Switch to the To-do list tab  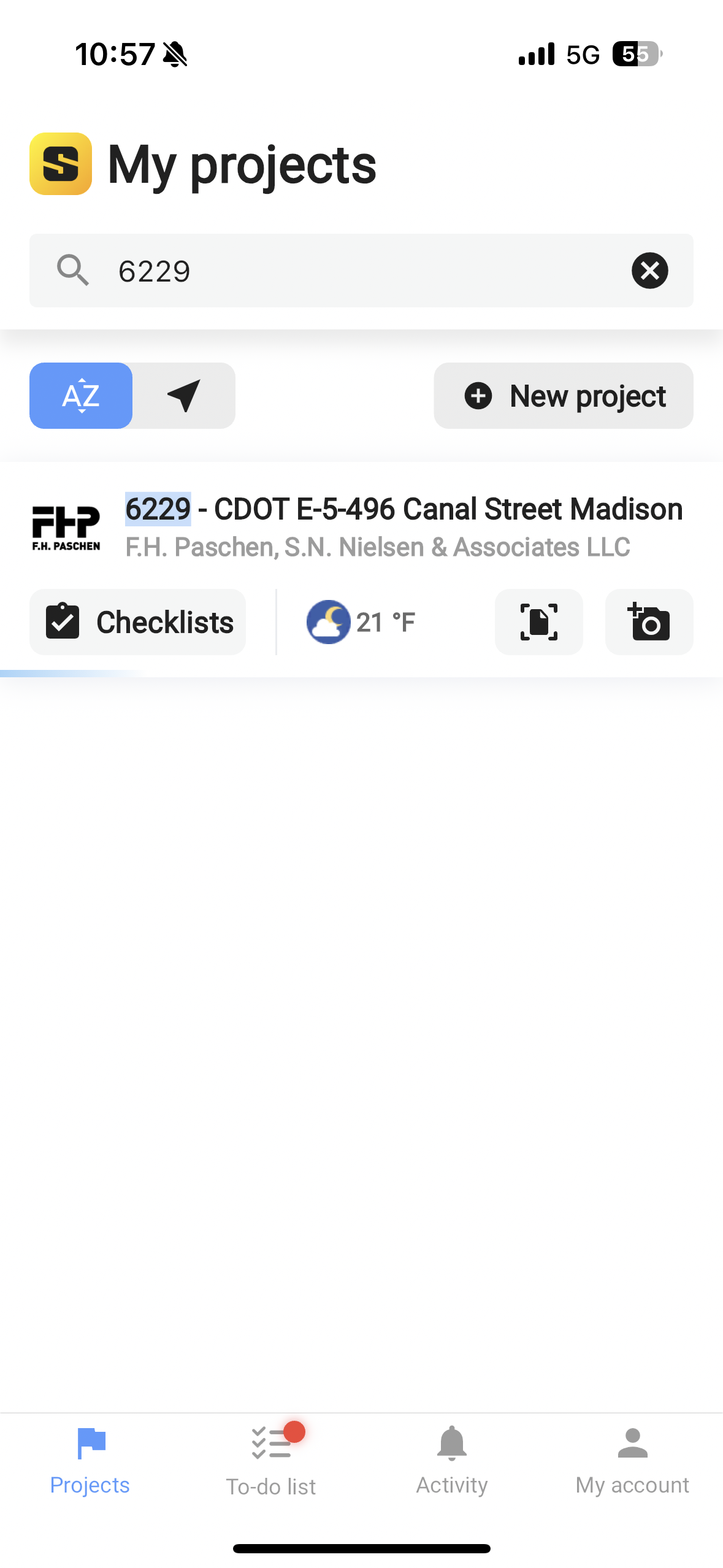[271, 1459]
